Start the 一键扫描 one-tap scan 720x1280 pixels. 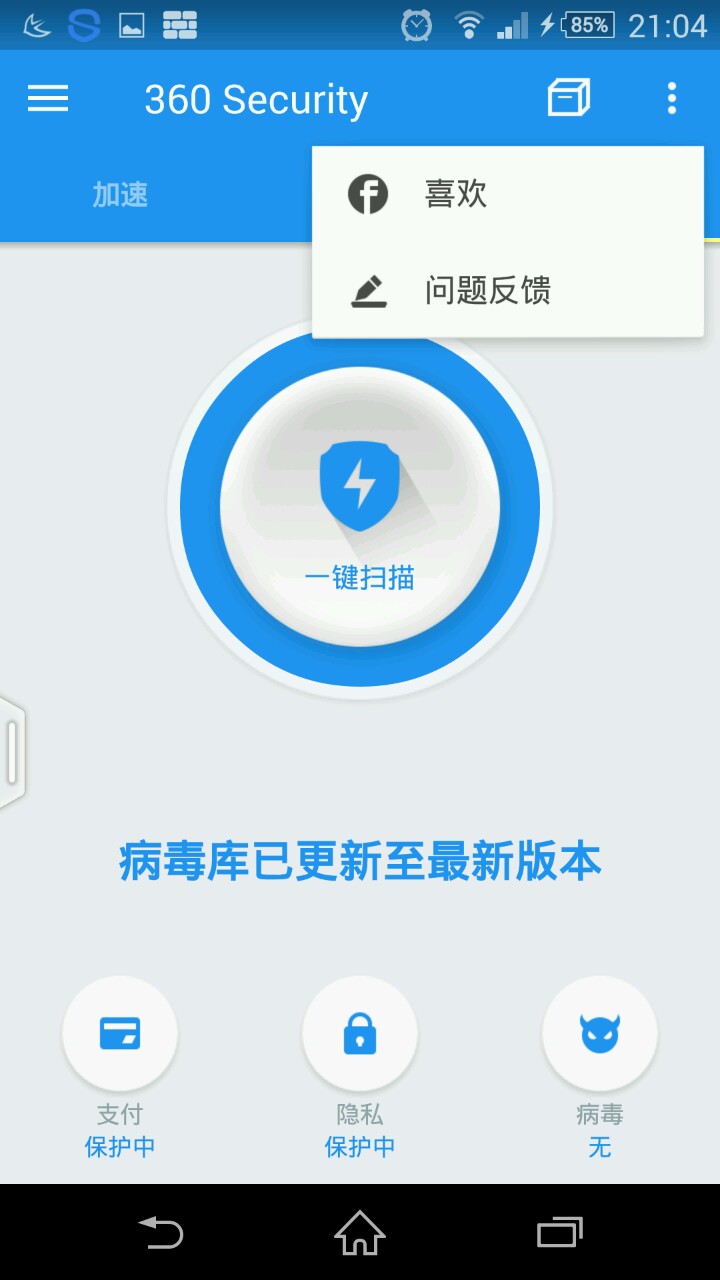click(x=360, y=507)
